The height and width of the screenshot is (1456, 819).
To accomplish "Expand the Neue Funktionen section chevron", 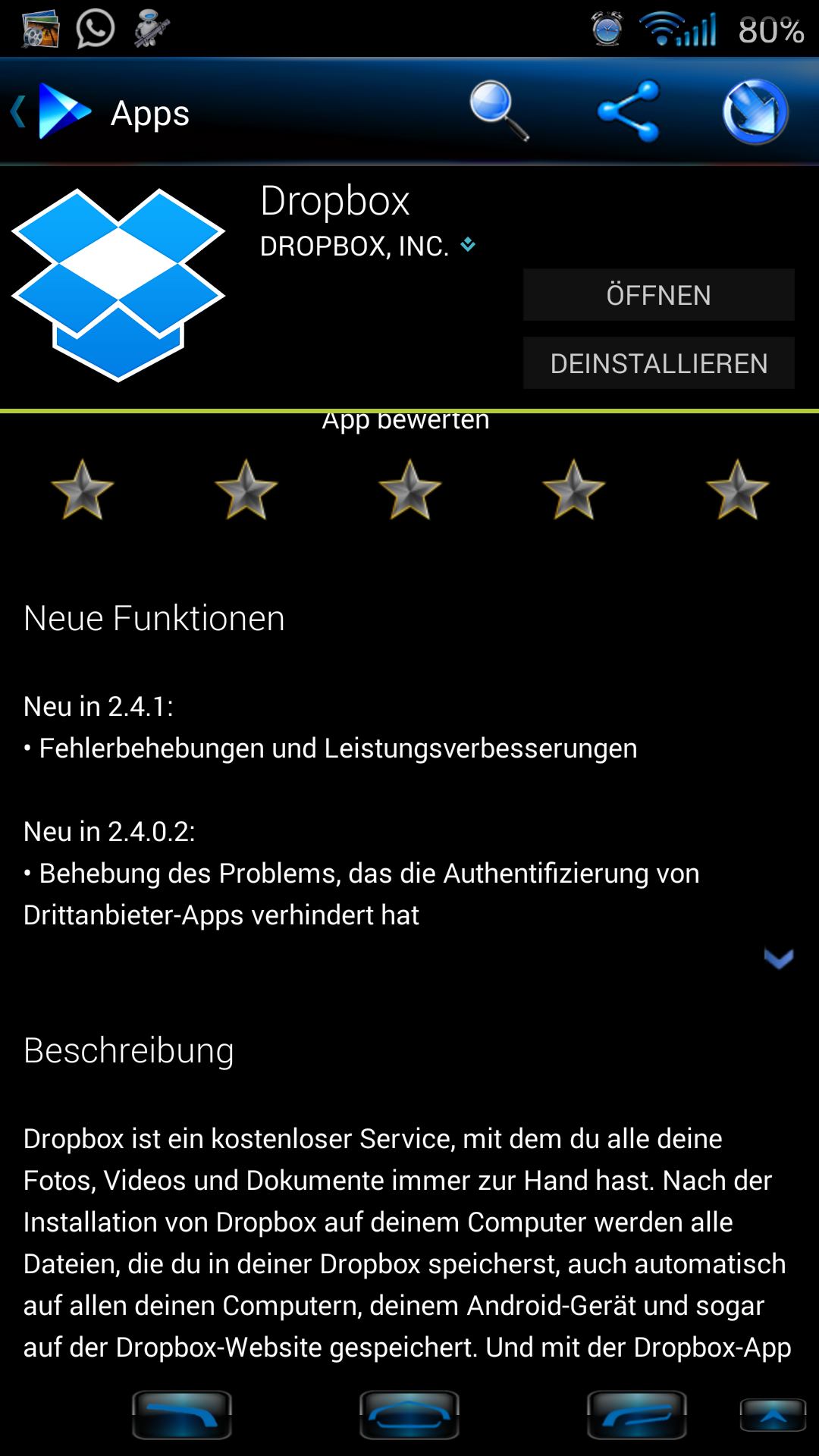I will (x=778, y=959).
